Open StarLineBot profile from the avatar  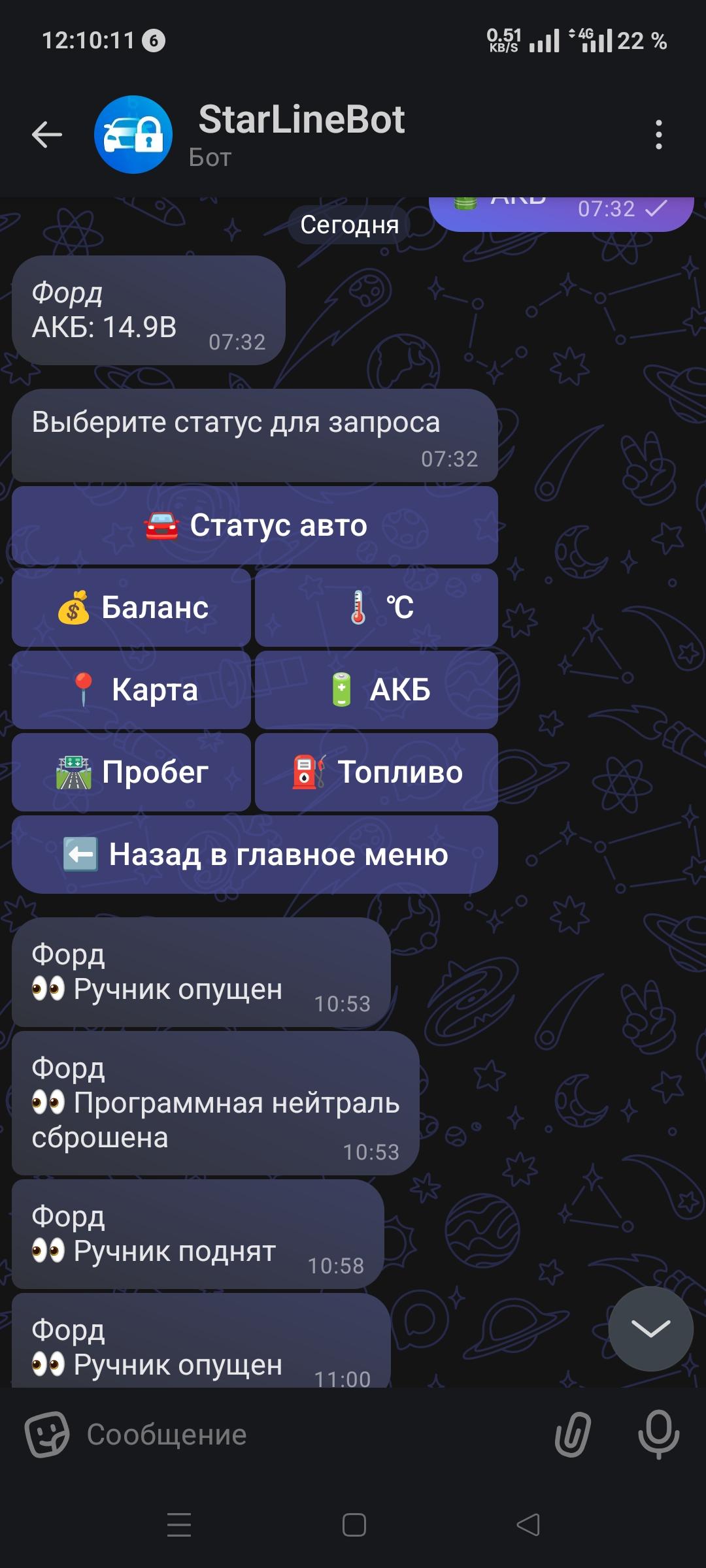(x=133, y=135)
